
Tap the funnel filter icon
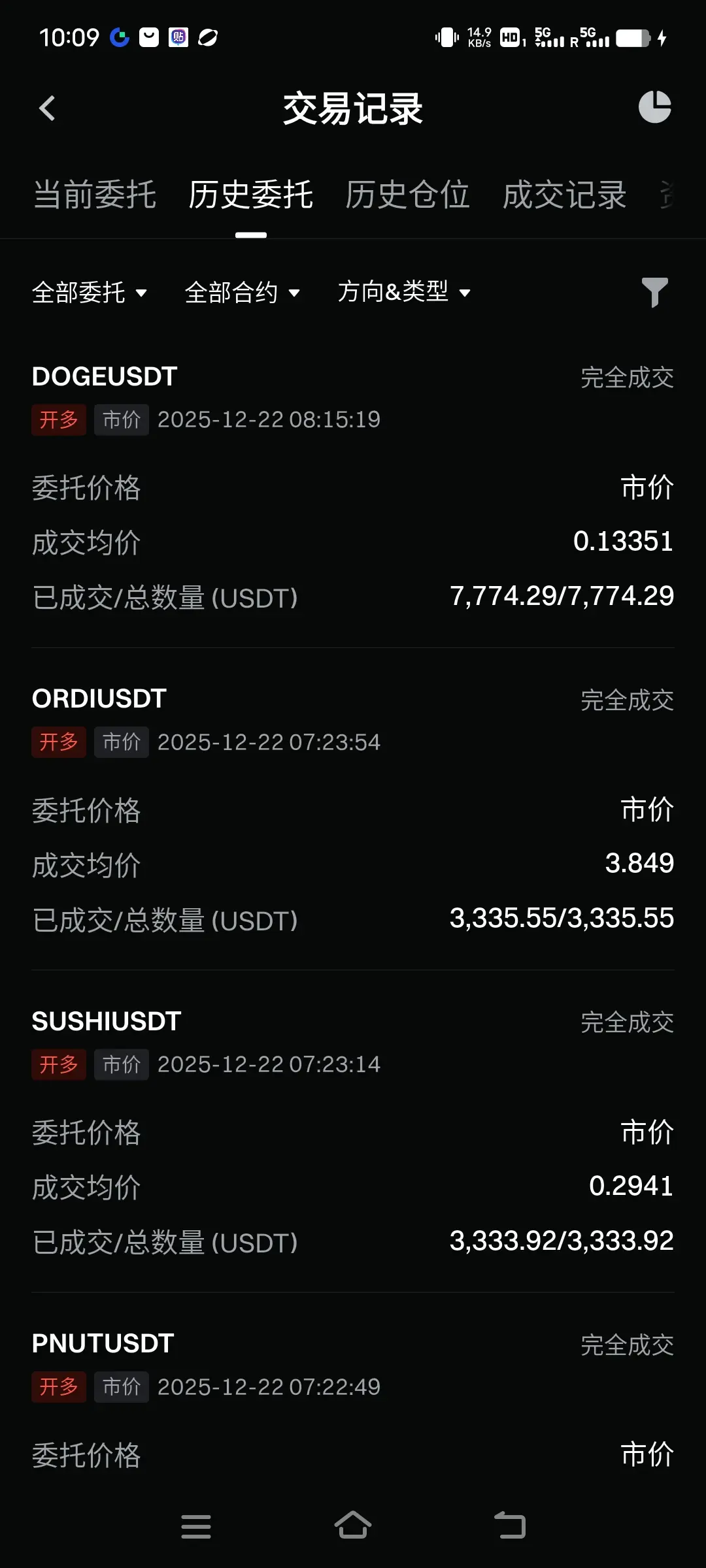pyautogui.click(x=654, y=292)
